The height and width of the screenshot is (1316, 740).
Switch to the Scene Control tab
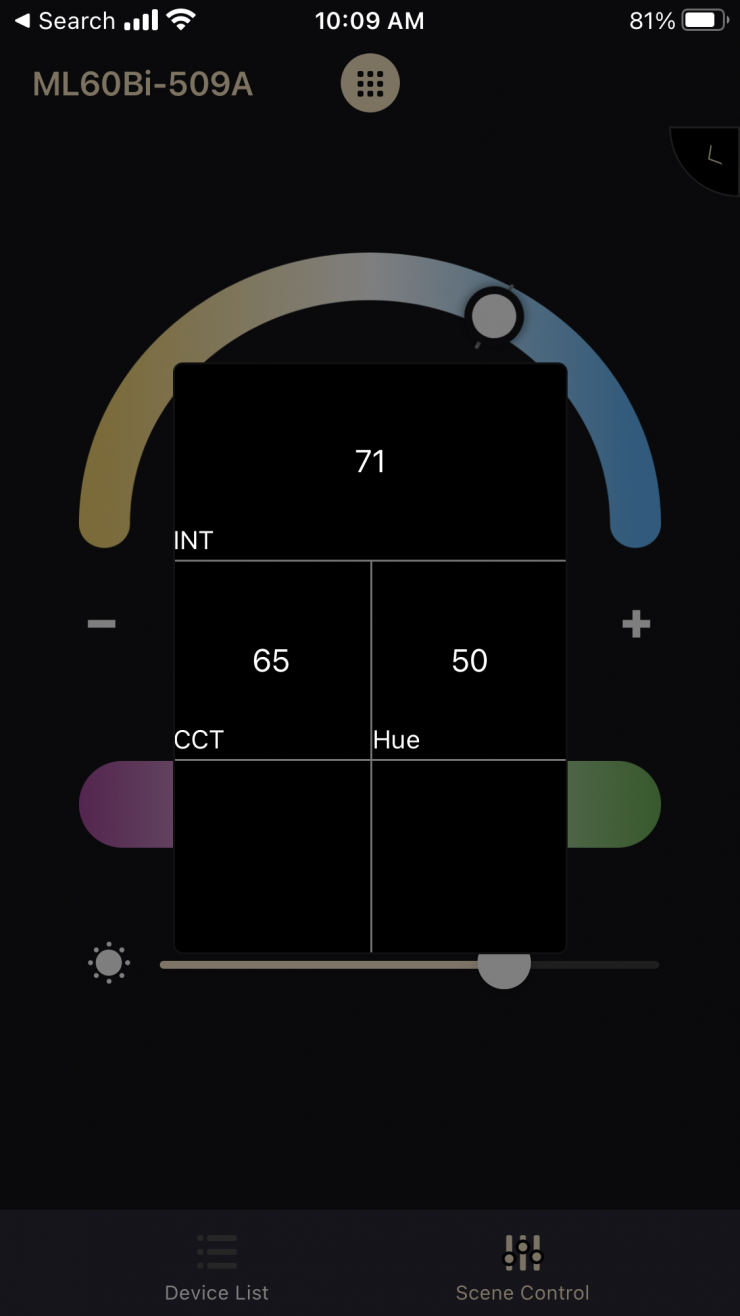click(522, 1264)
